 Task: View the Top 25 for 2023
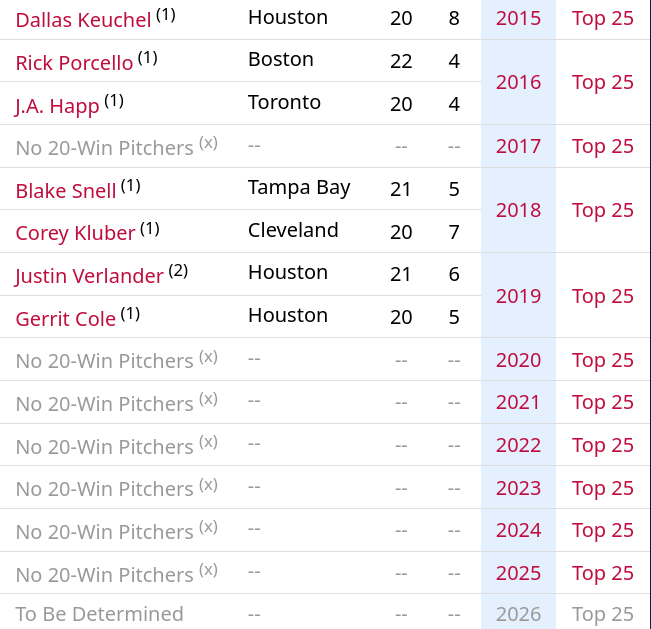pos(602,488)
